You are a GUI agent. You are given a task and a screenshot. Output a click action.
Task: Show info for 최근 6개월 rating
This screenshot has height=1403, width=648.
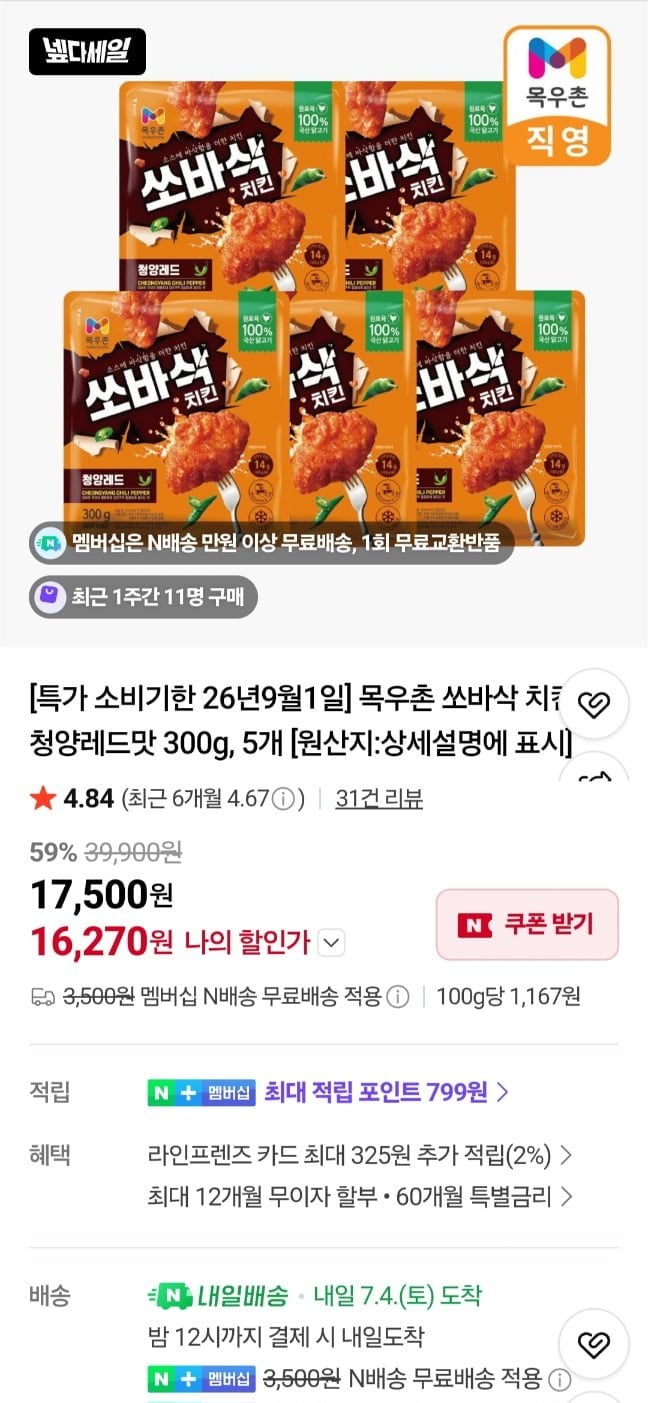(283, 799)
